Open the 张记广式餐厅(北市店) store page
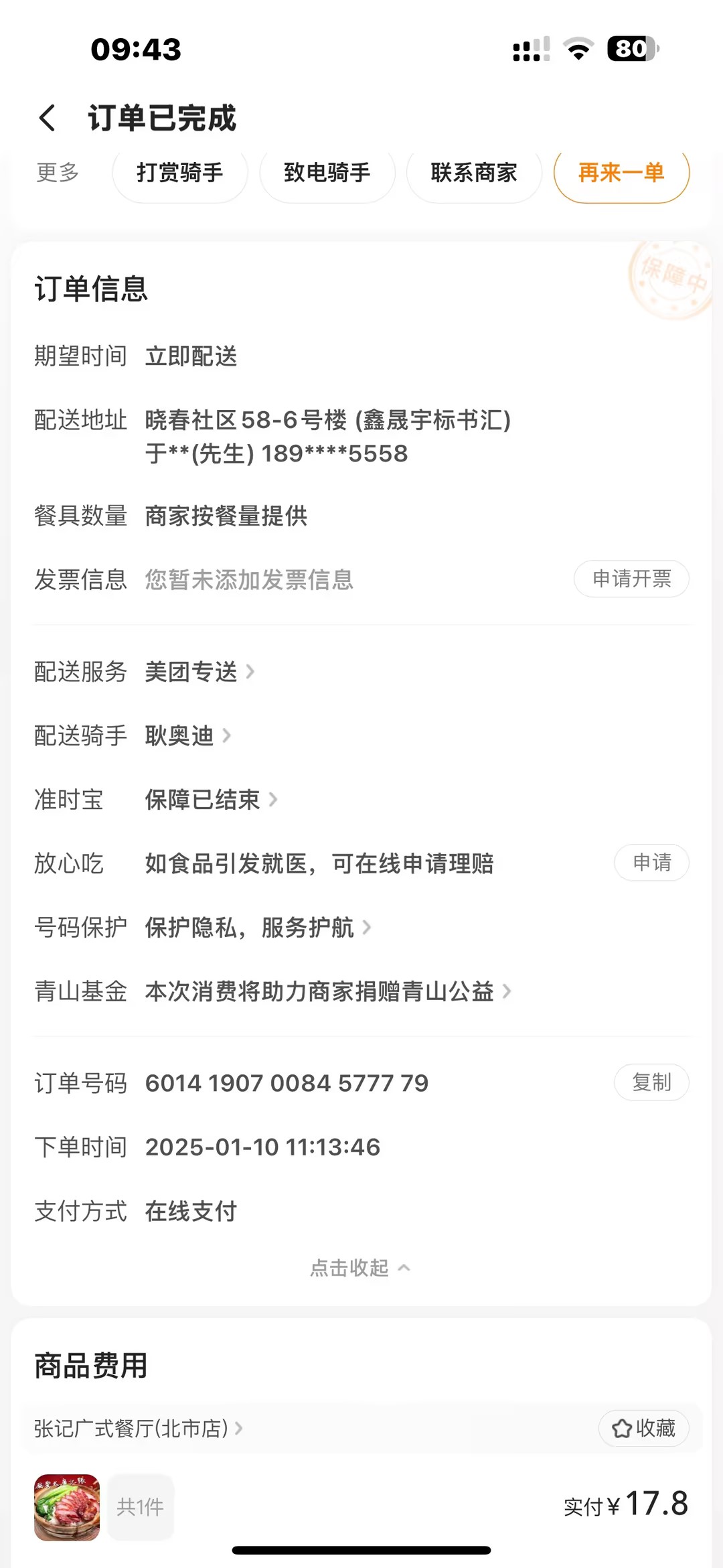 [x=138, y=1429]
